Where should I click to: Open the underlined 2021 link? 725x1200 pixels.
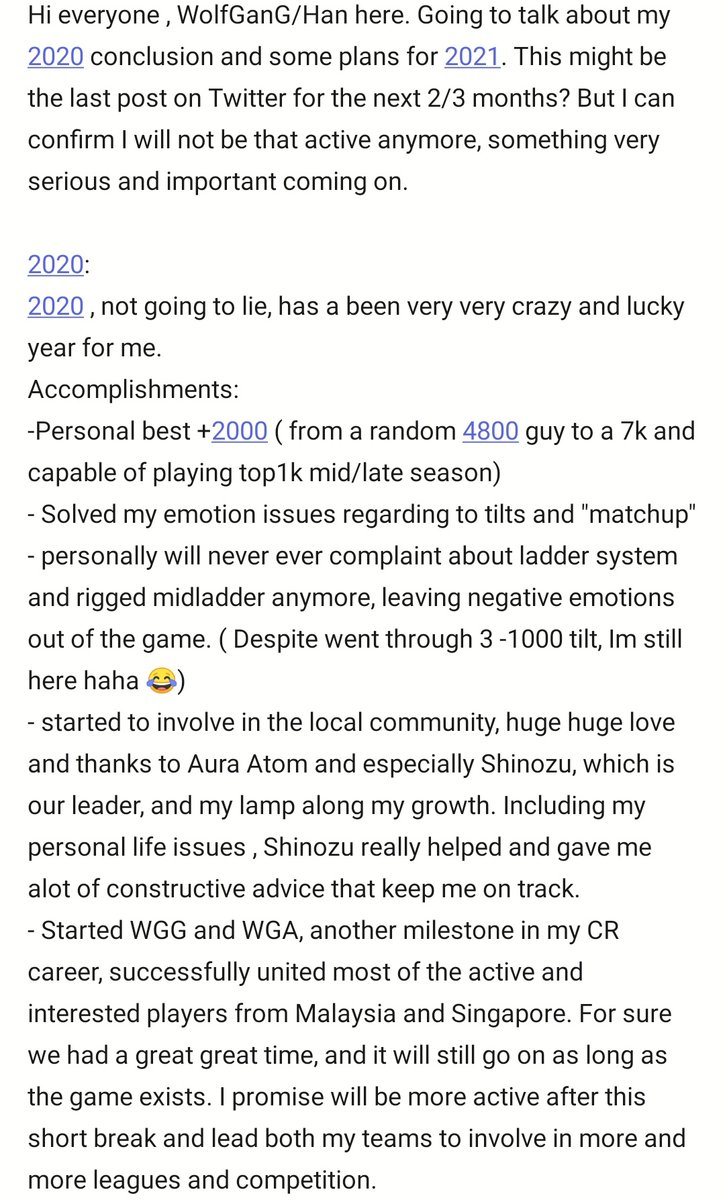coord(472,57)
